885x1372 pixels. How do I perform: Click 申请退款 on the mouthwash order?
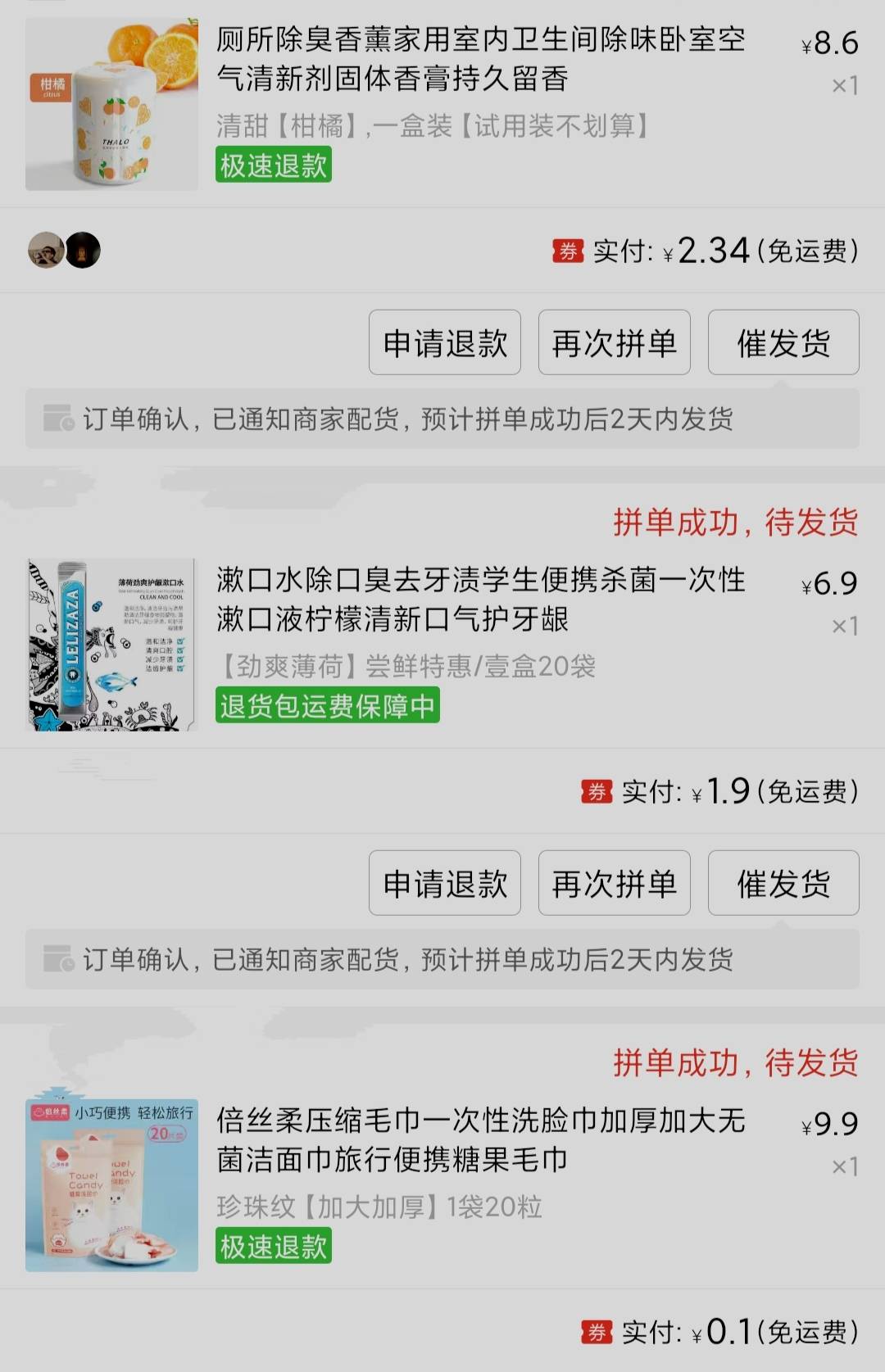point(444,883)
